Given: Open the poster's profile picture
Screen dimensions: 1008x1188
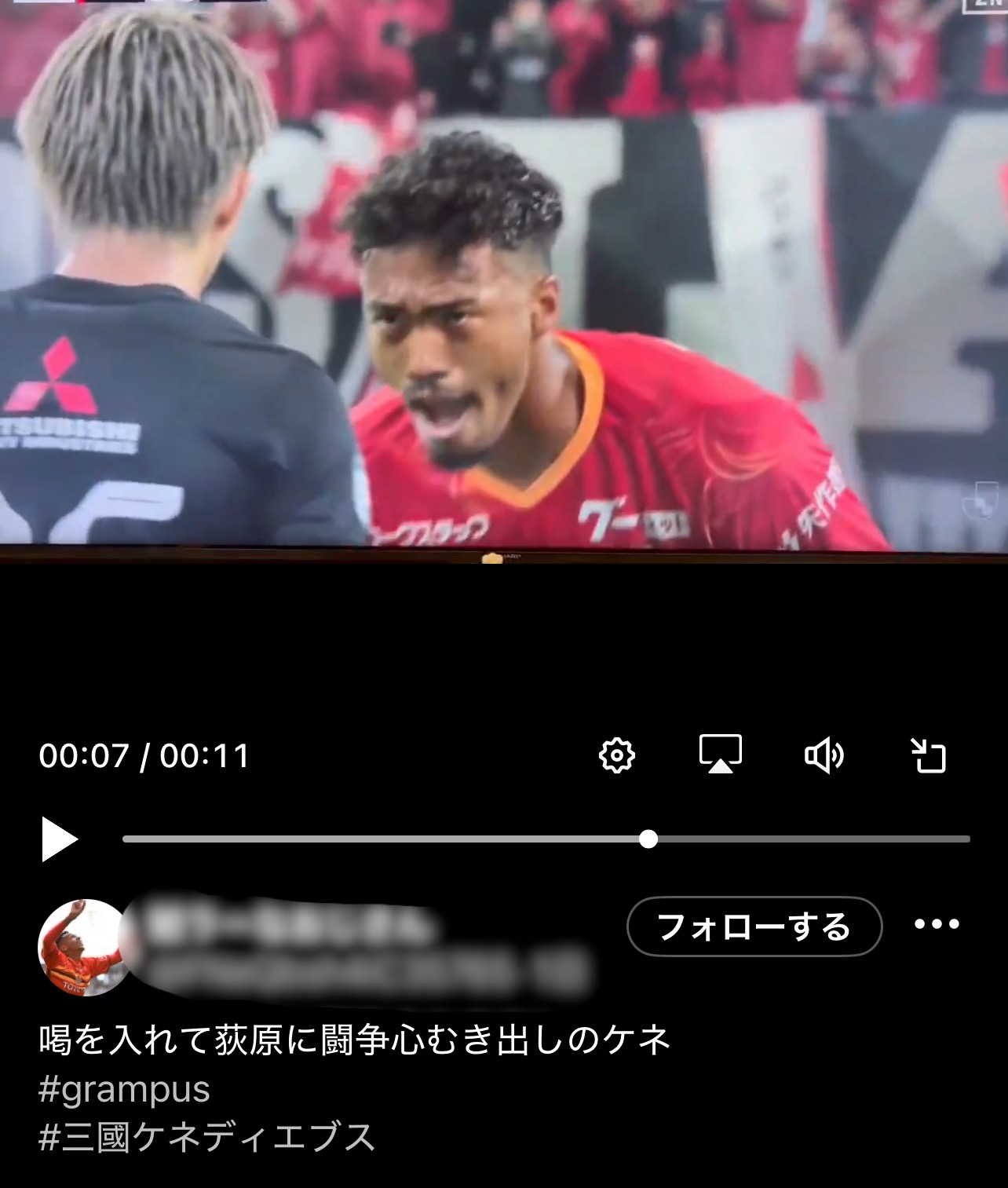Looking at the screenshot, I should pyautogui.click(x=85, y=947).
